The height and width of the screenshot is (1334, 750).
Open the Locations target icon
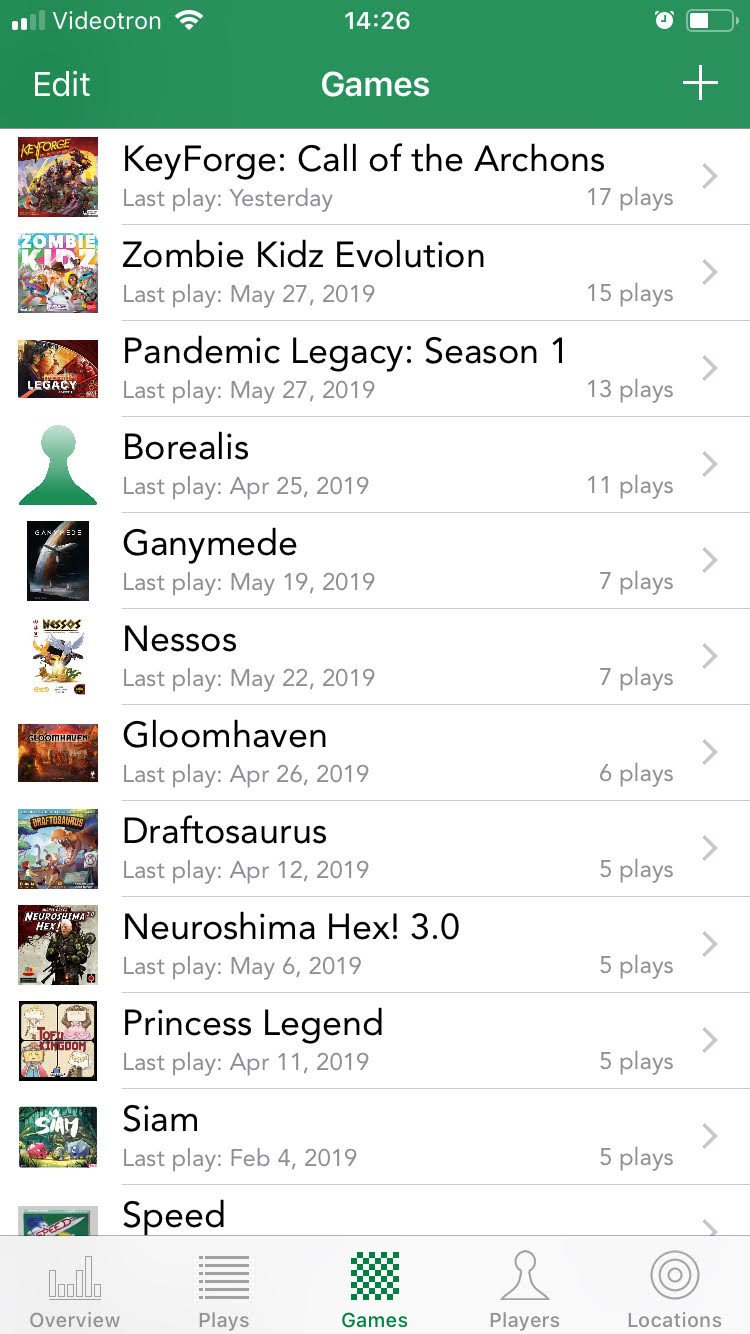[674, 1283]
